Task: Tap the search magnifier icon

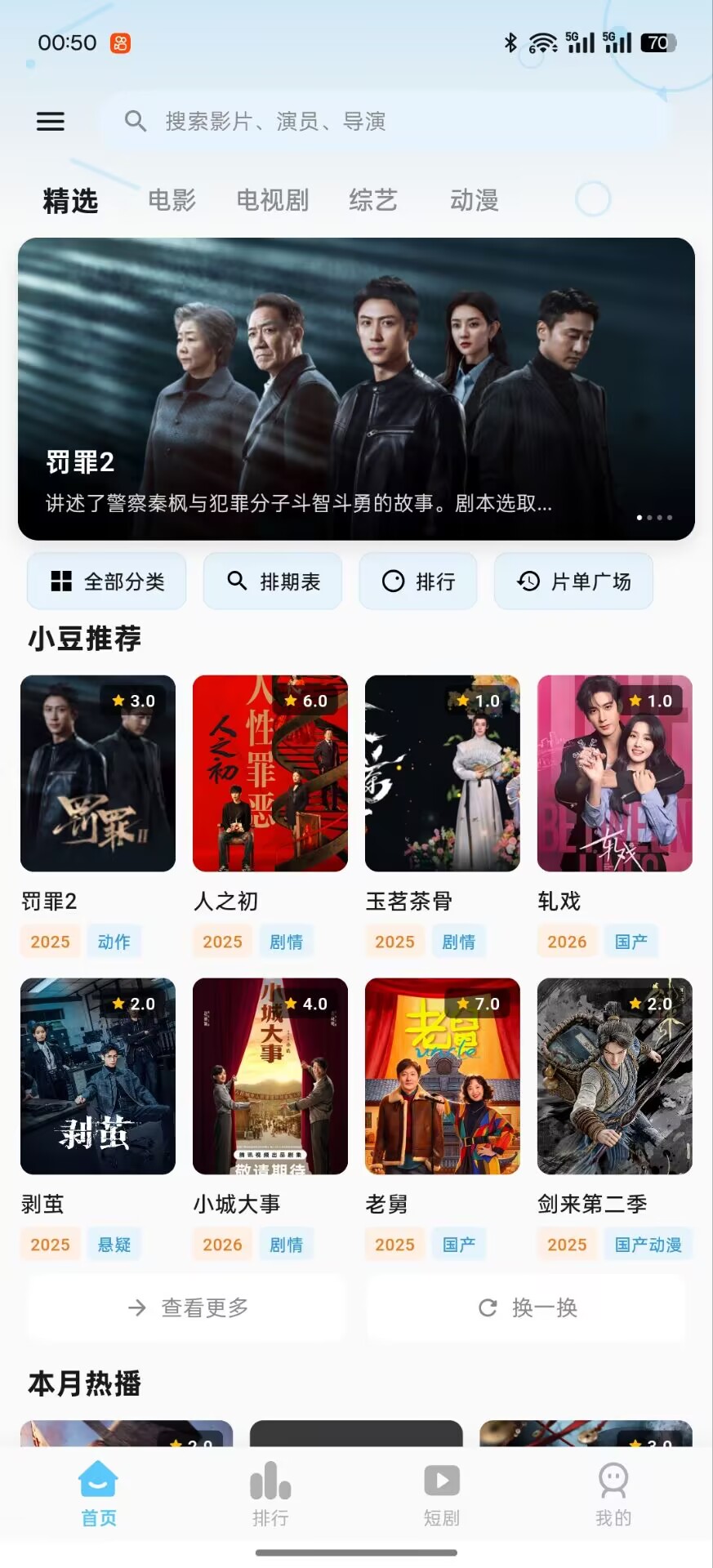Action: tap(136, 121)
